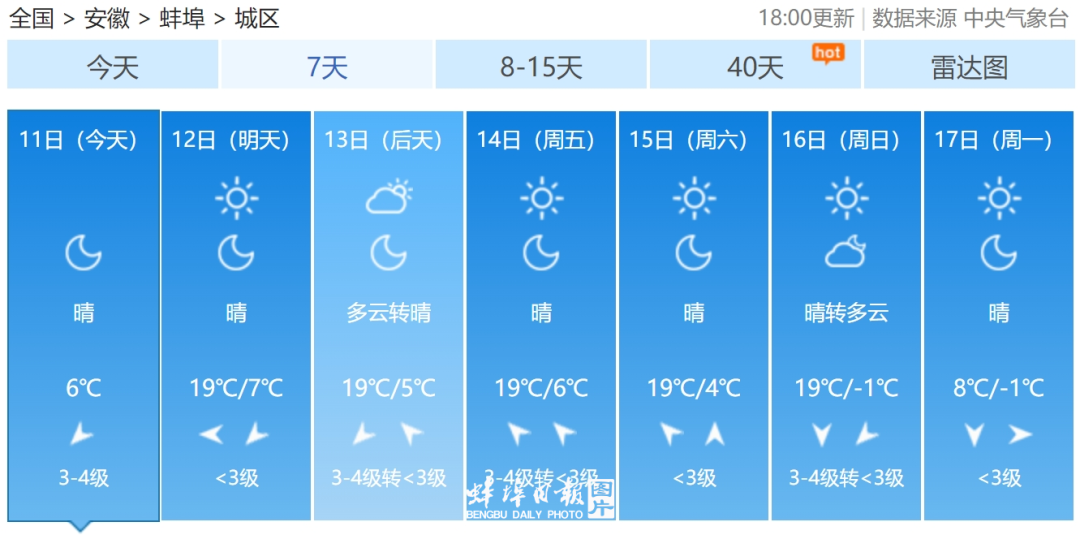Tap the 蚌埠 breadcrumb link
Image resolution: width=1080 pixels, height=535 pixels.
coord(182,18)
